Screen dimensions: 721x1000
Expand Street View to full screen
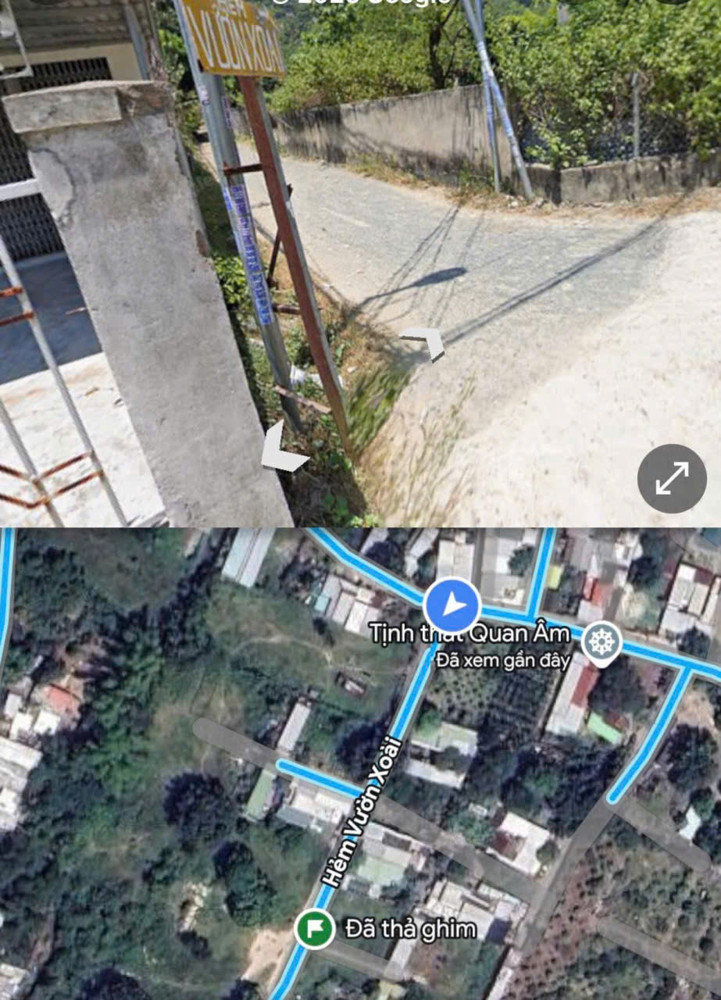[x=672, y=479]
